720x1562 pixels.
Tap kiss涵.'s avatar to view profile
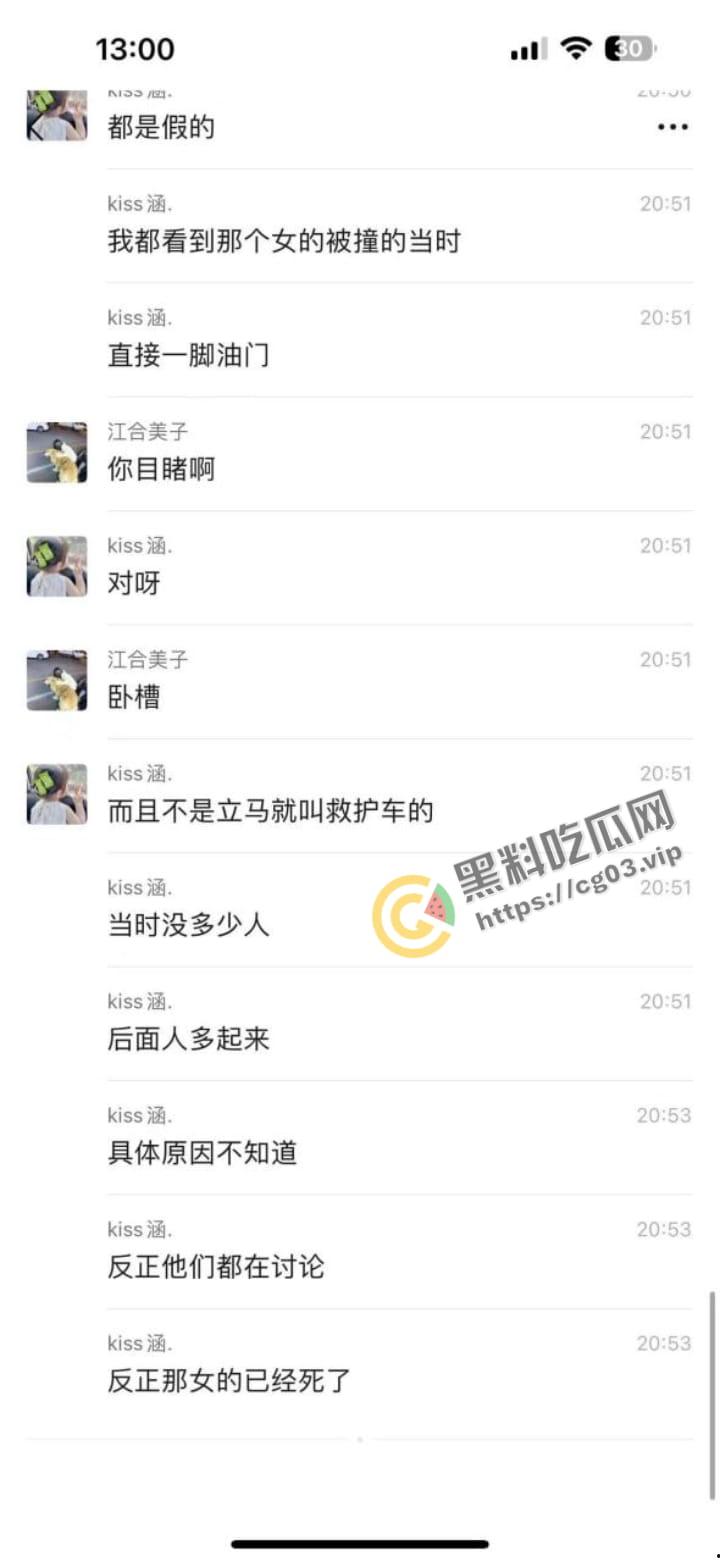point(55,115)
